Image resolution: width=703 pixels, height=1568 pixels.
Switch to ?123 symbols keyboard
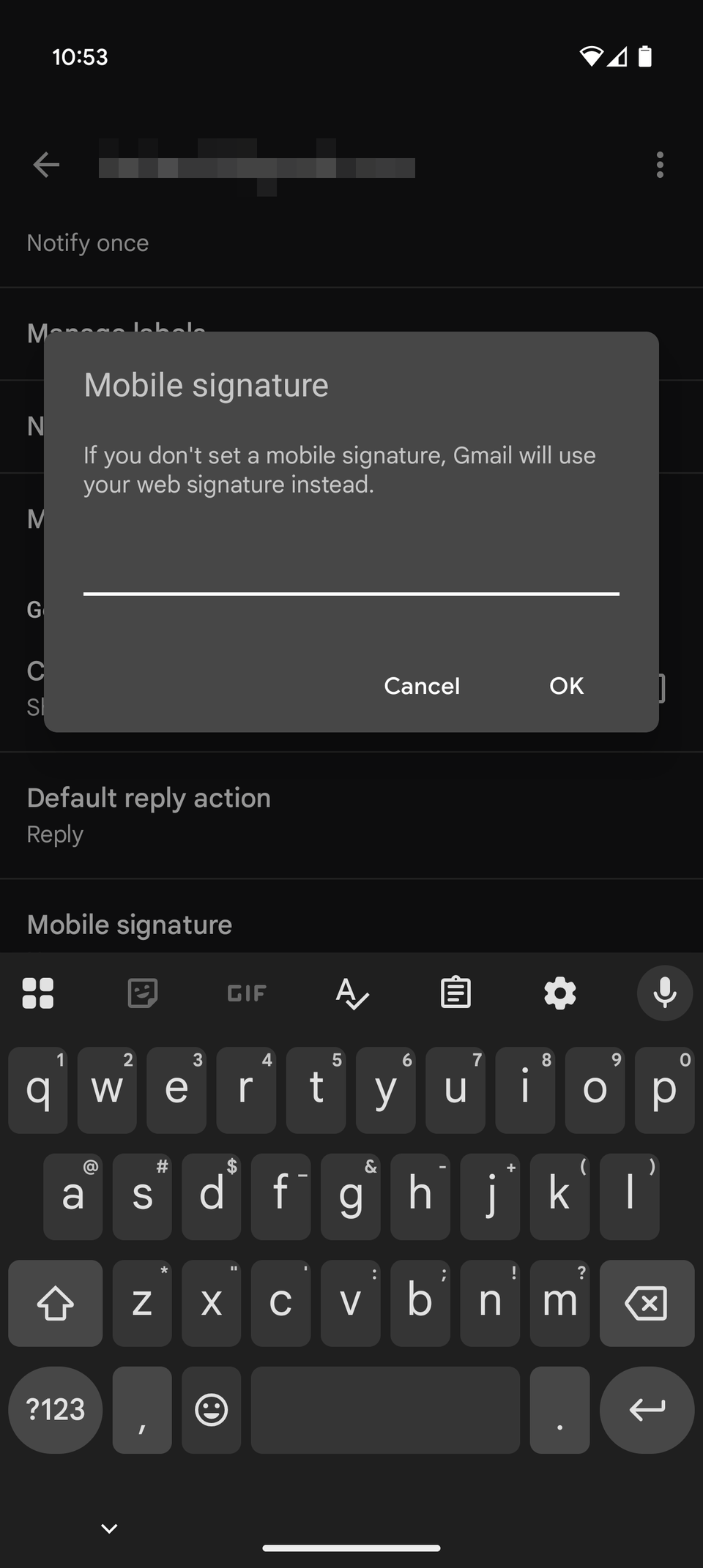56,1410
